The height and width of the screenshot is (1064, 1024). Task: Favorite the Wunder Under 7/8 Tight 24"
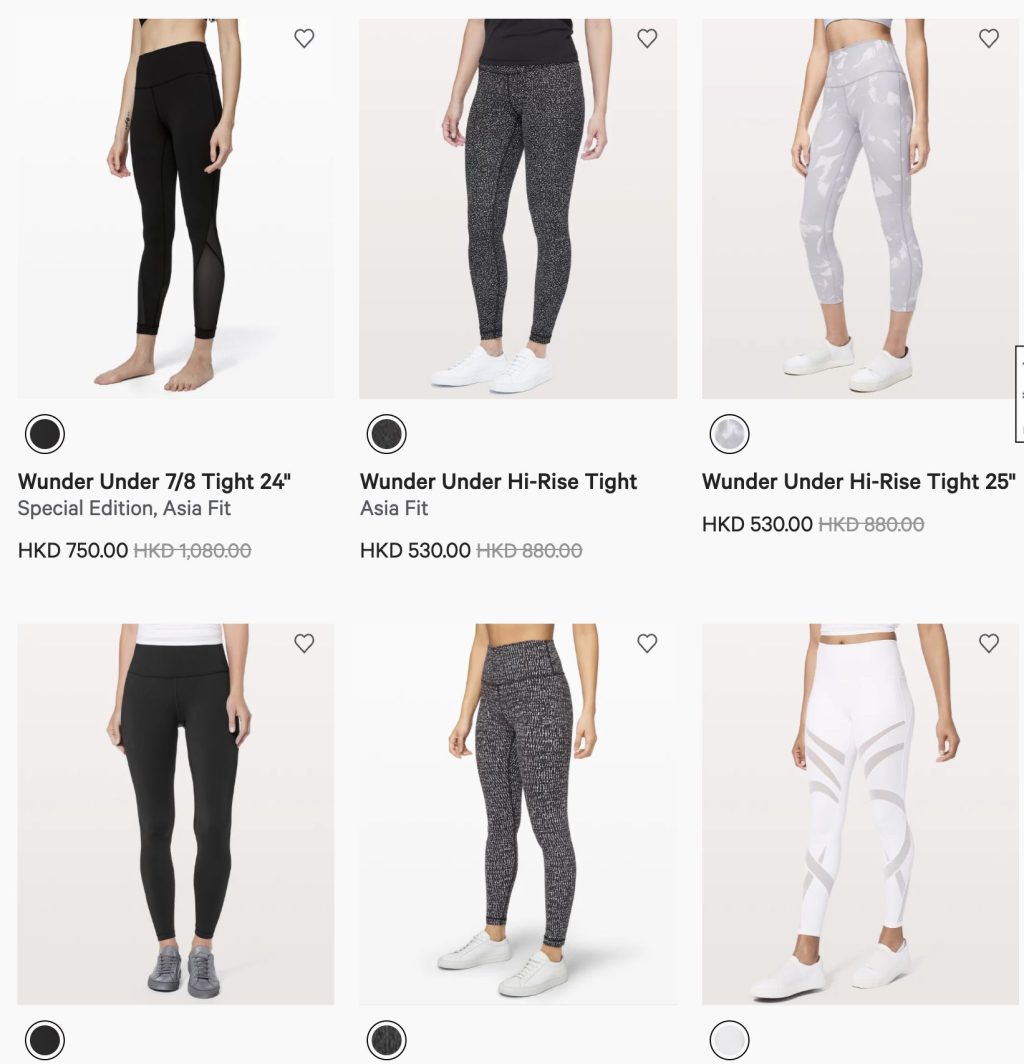(x=304, y=39)
